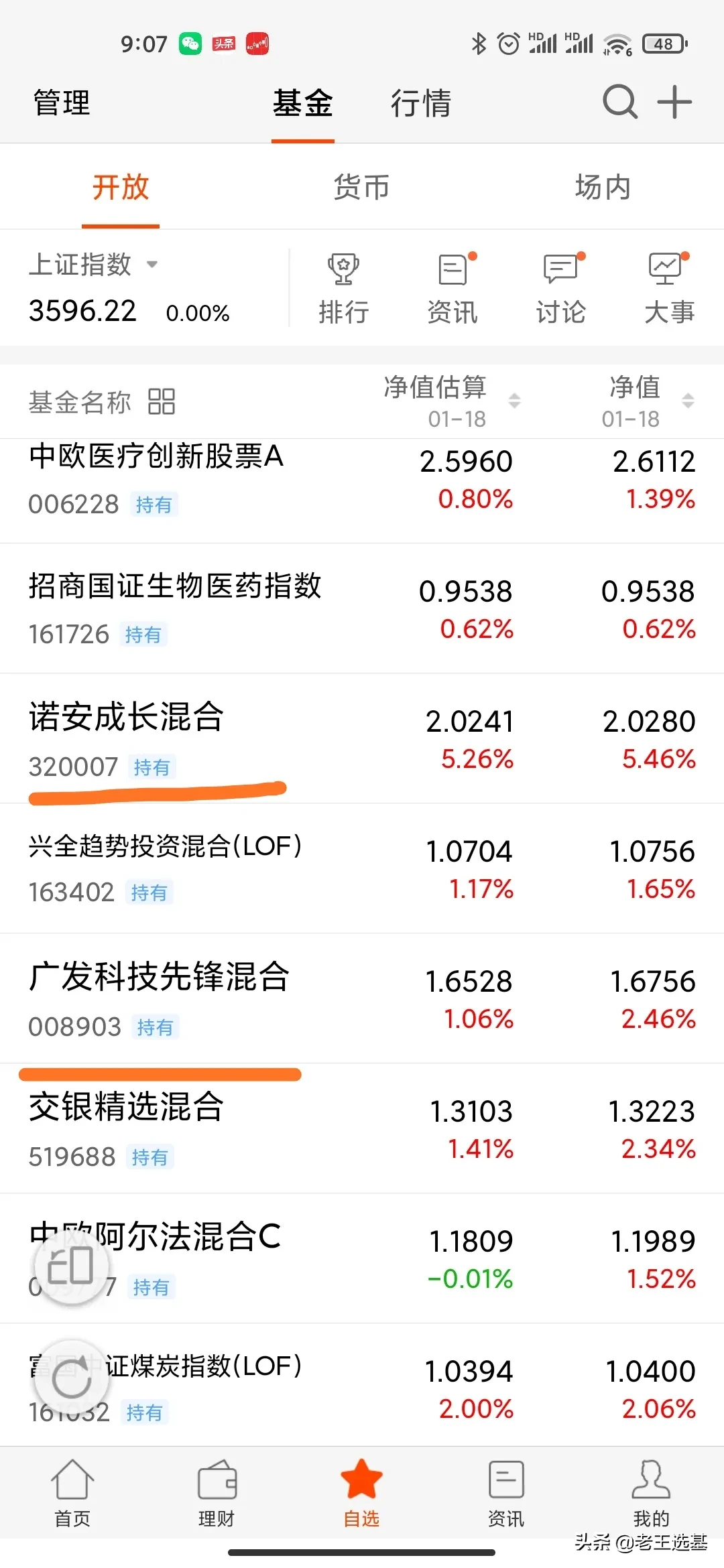
Task: Open the 大事 events shortcut
Action: tap(669, 288)
